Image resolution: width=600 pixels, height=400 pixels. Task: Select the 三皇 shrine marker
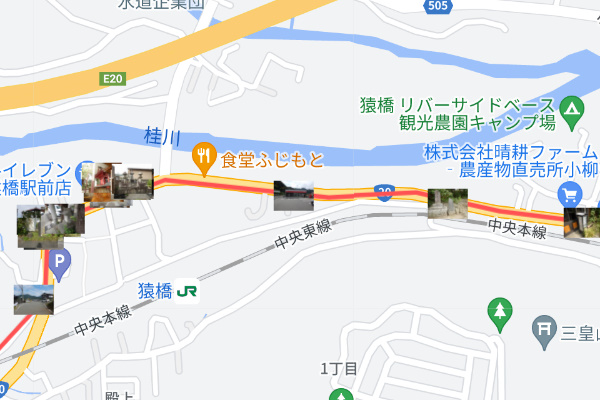pyautogui.click(x=545, y=328)
